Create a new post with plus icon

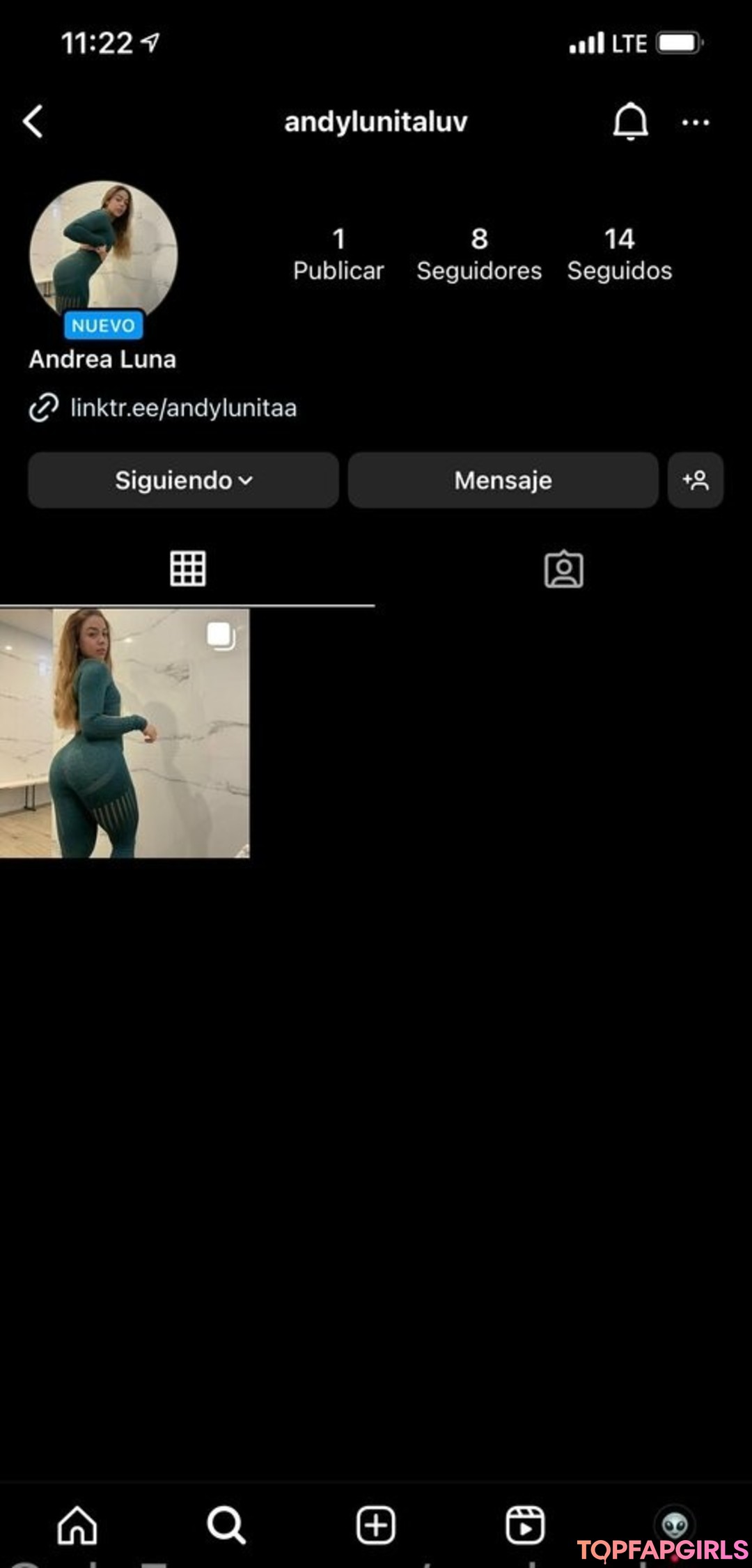click(x=376, y=1525)
